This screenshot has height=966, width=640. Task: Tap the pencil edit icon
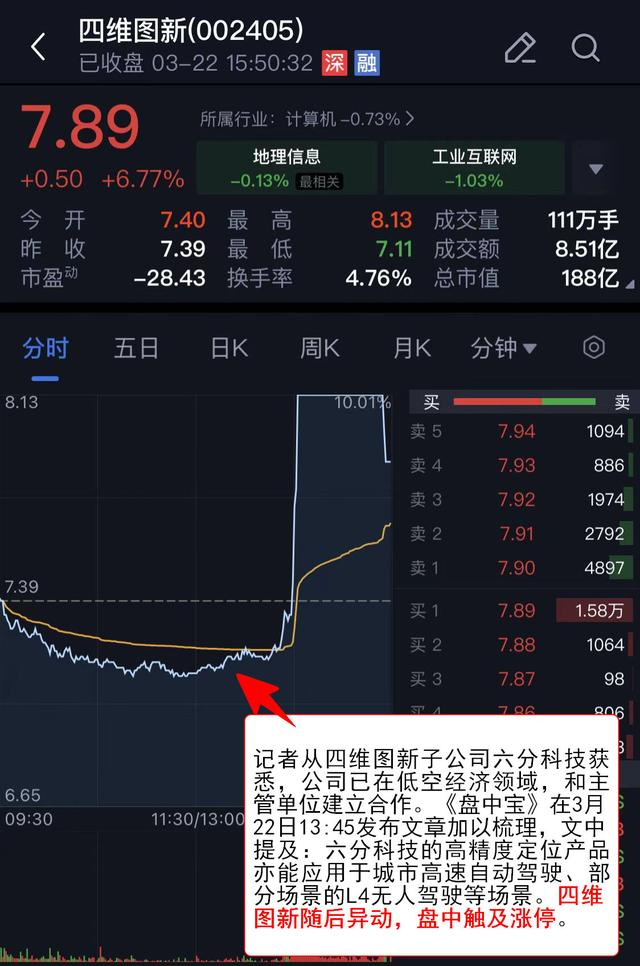click(520, 47)
